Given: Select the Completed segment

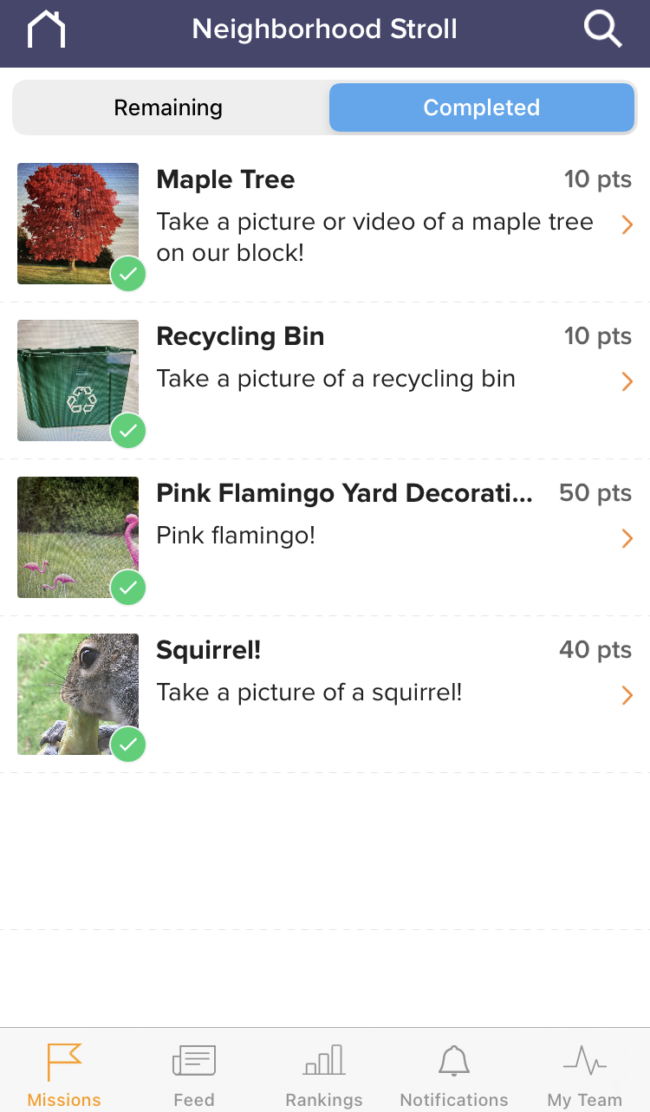Looking at the screenshot, I should pyautogui.click(x=481, y=108).
